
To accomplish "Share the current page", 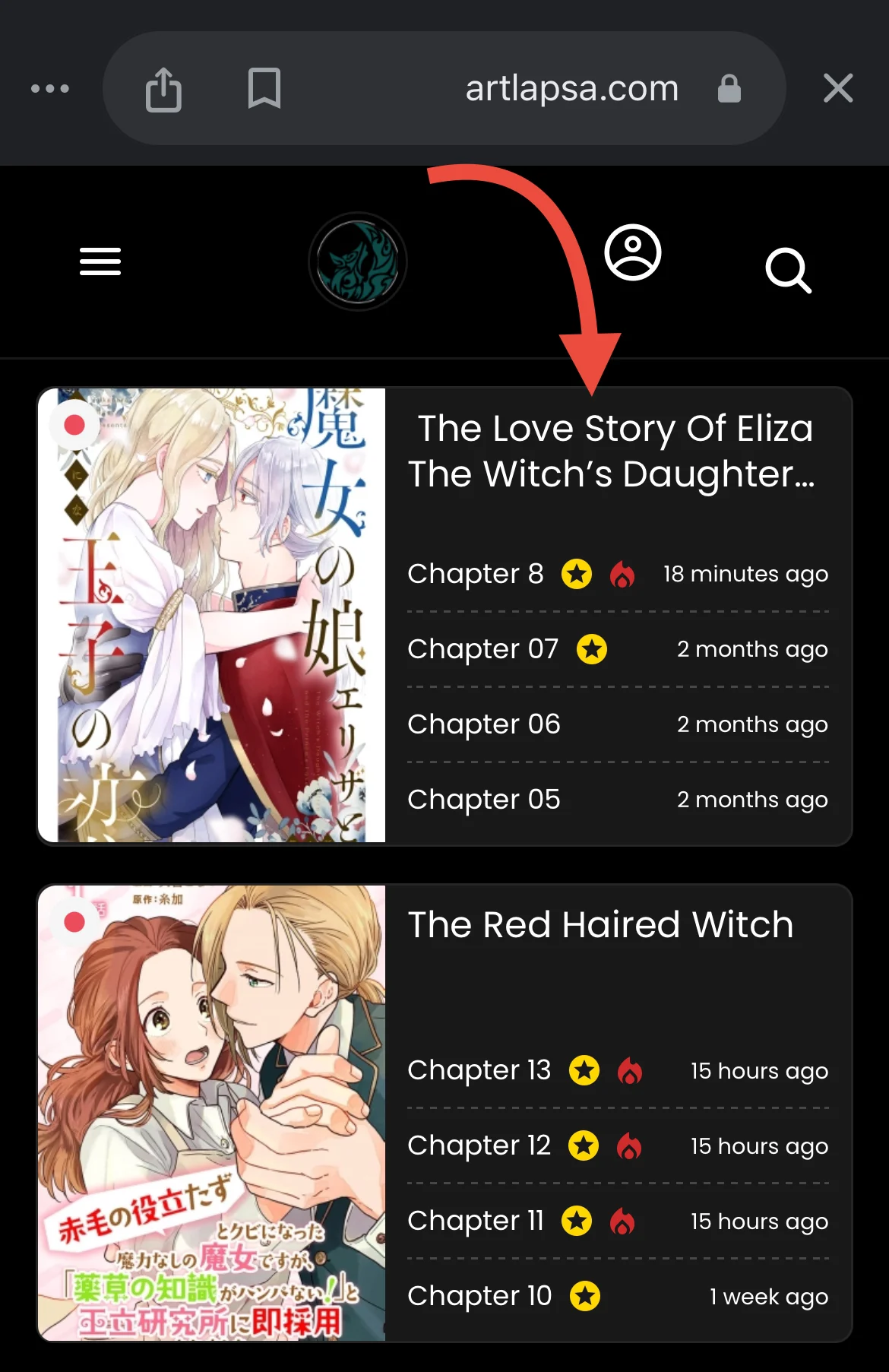I will pyautogui.click(x=163, y=90).
